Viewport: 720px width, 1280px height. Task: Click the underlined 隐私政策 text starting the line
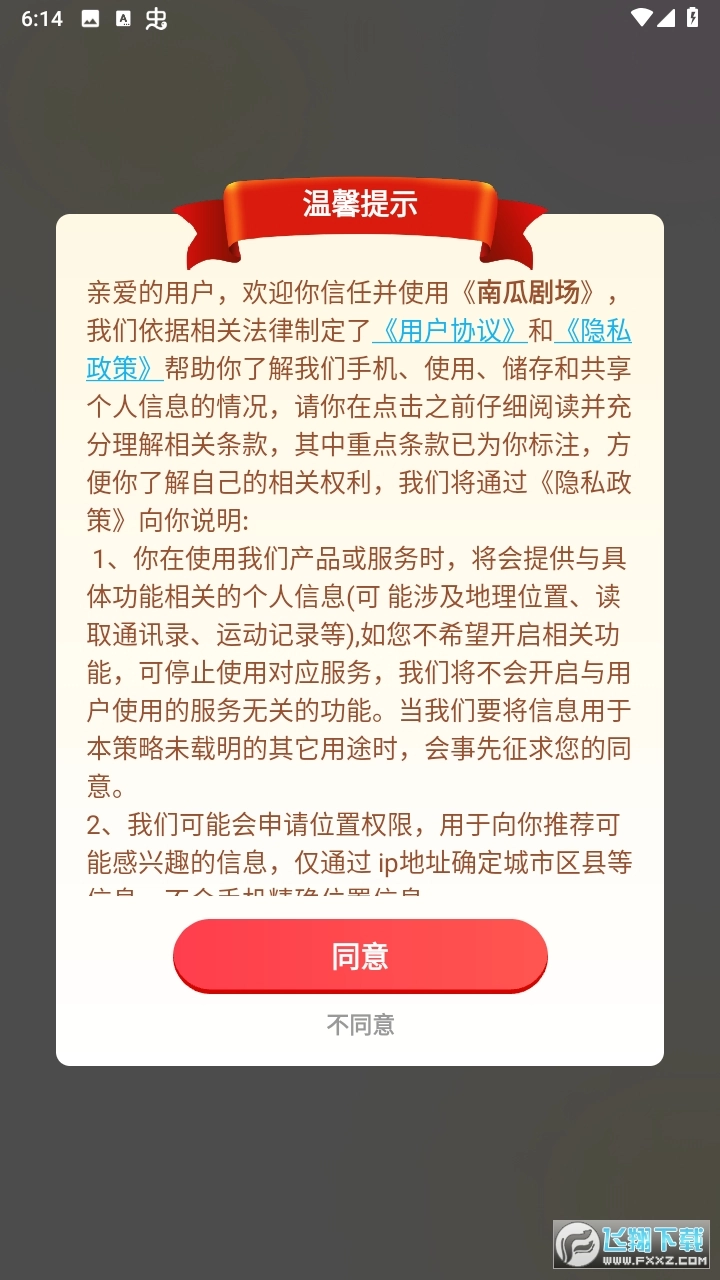(118, 368)
